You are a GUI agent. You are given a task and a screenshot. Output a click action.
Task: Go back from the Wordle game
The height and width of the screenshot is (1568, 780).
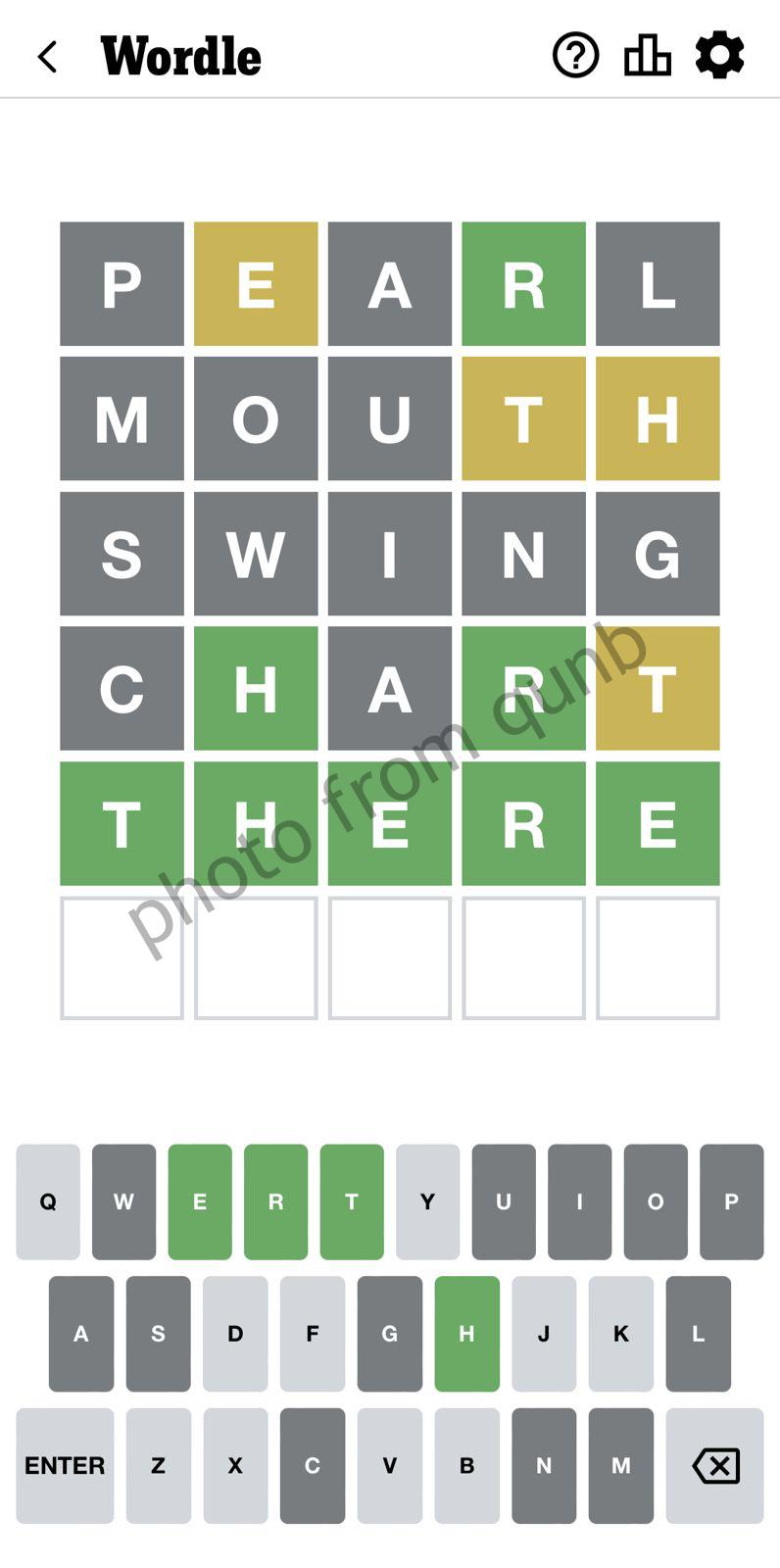coord(47,57)
